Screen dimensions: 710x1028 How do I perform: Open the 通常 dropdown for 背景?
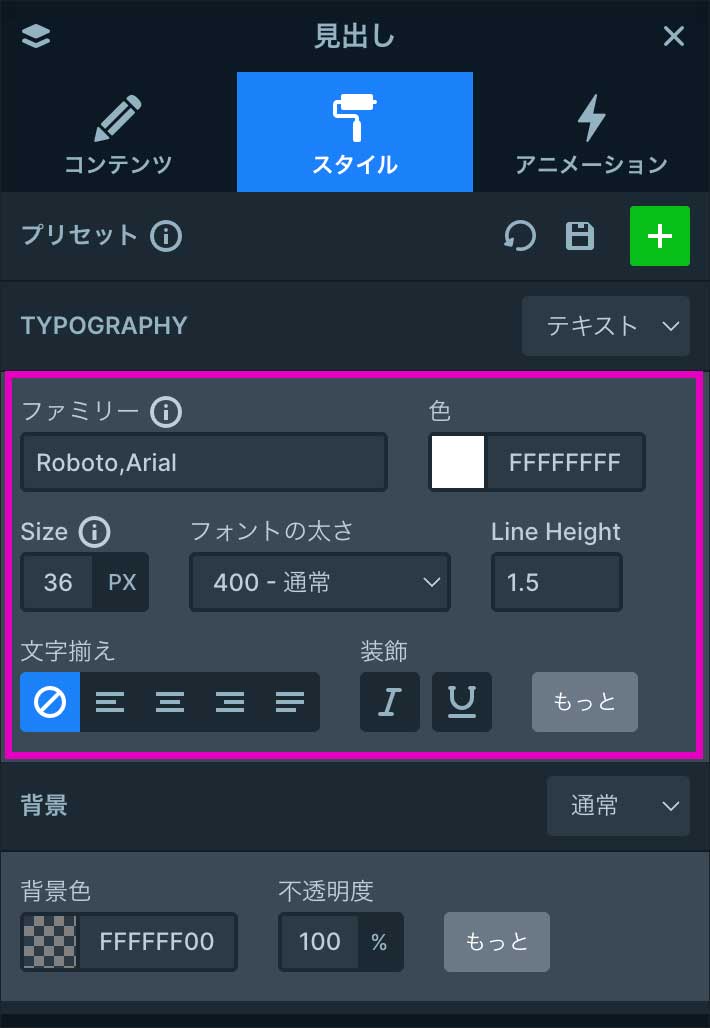(617, 806)
